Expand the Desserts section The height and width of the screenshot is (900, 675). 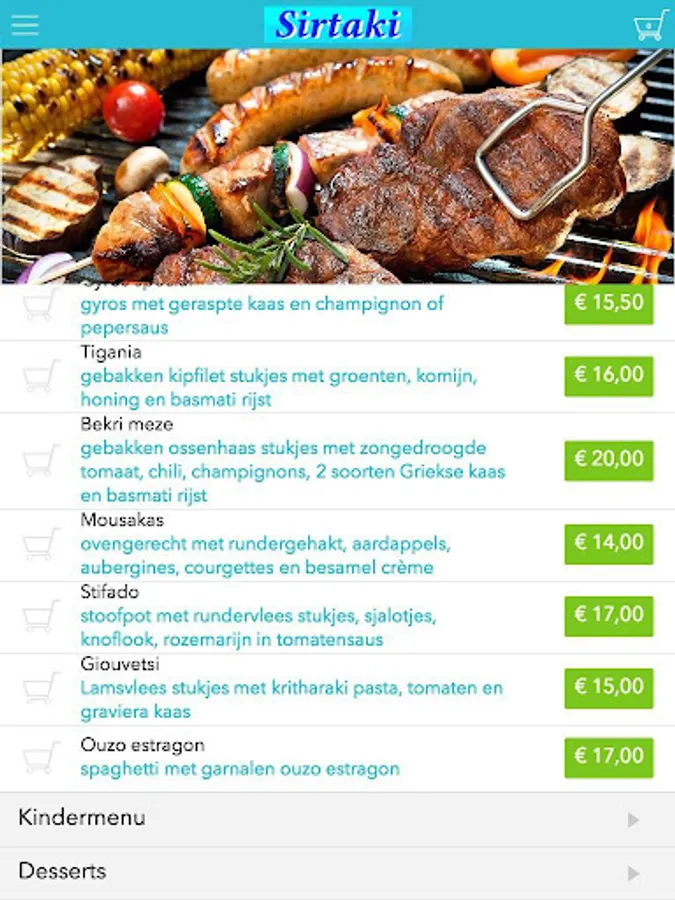click(x=337, y=872)
